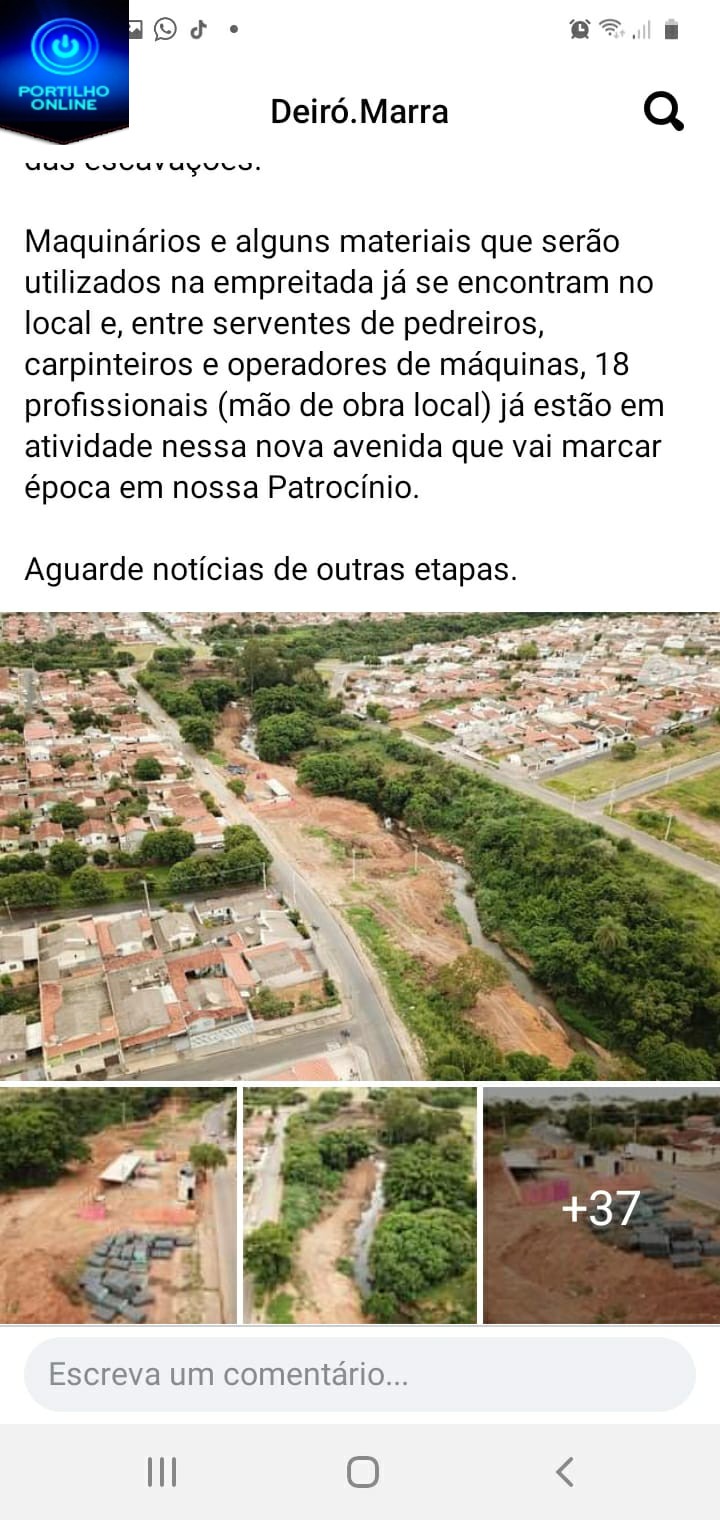Image resolution: width=720 pixels, height=1520 pixels.
Task: Go back with the system back button
Action: pyautogui.click(x=564, y=1472)
